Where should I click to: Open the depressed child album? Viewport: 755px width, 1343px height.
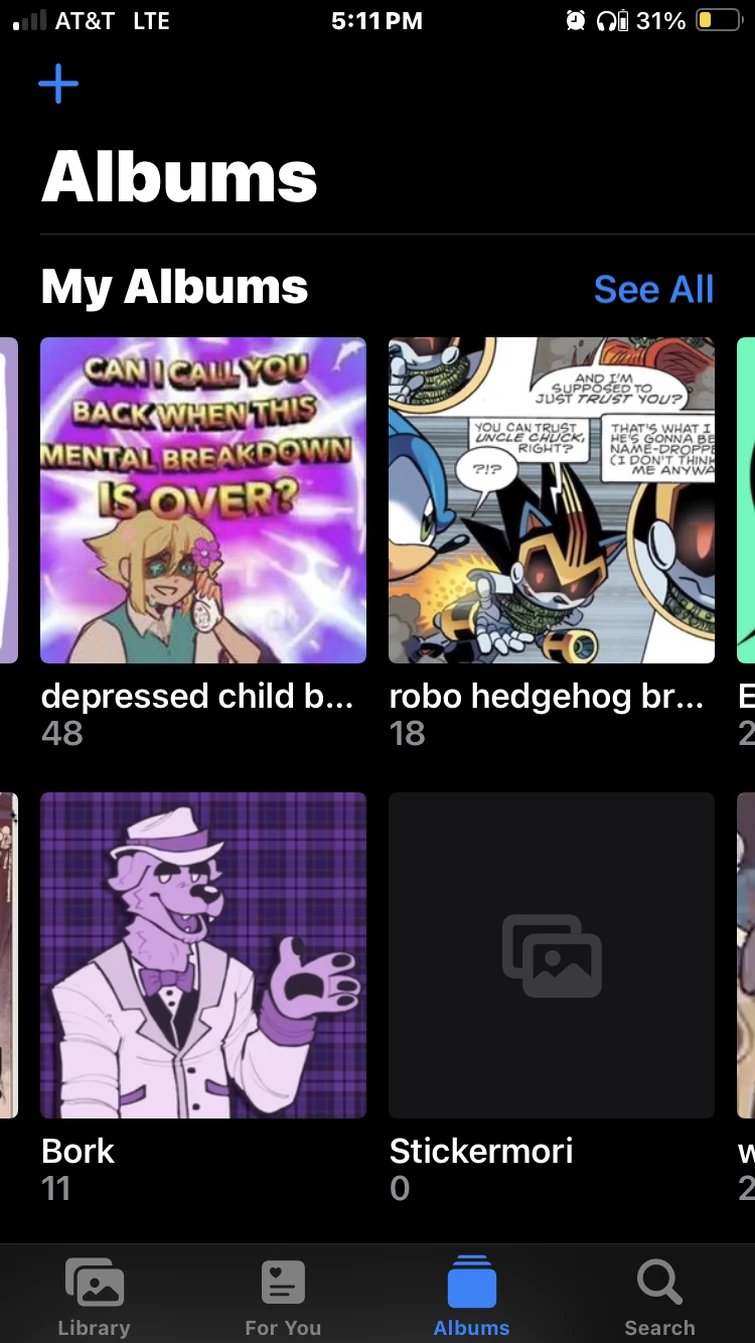[x=203, y=500]
